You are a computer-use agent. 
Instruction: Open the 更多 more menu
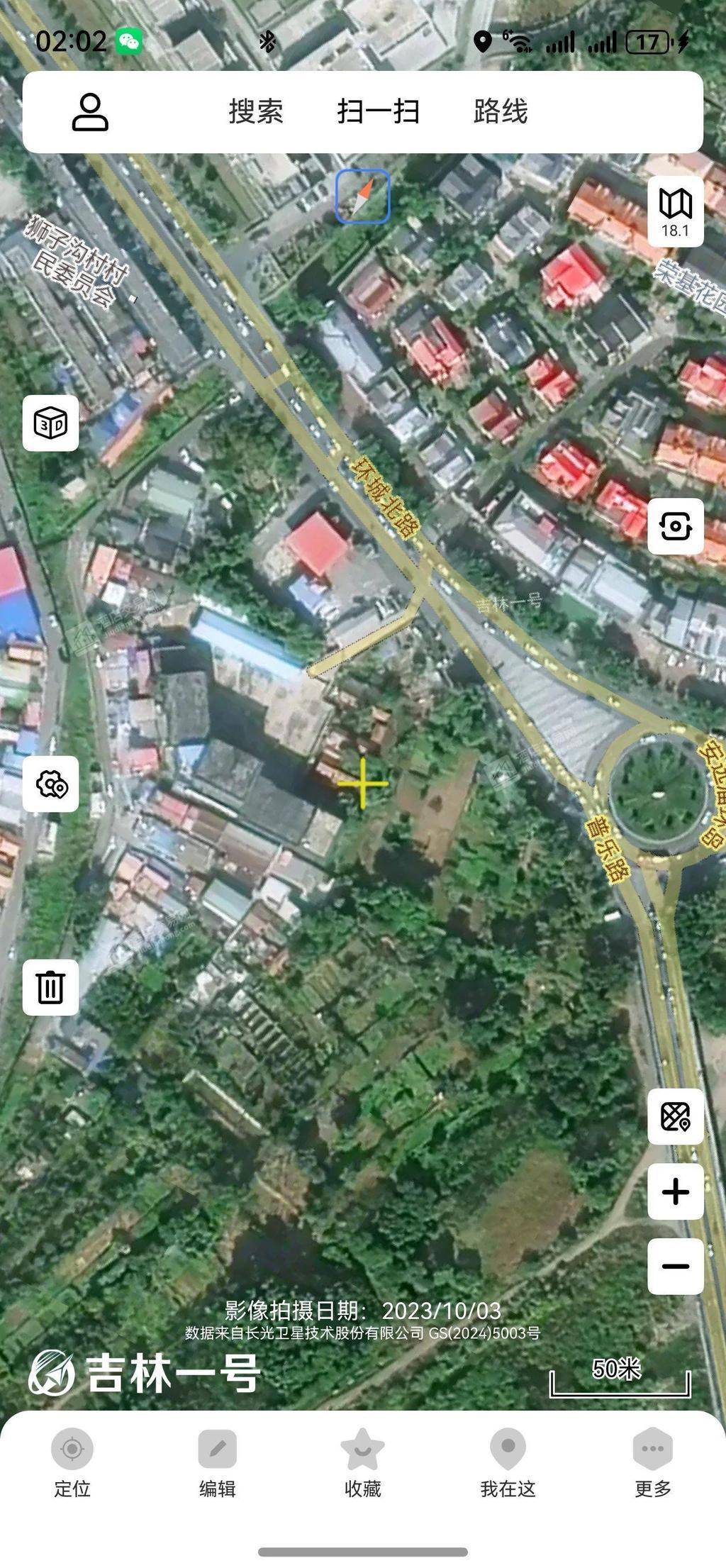(652, 1462)
